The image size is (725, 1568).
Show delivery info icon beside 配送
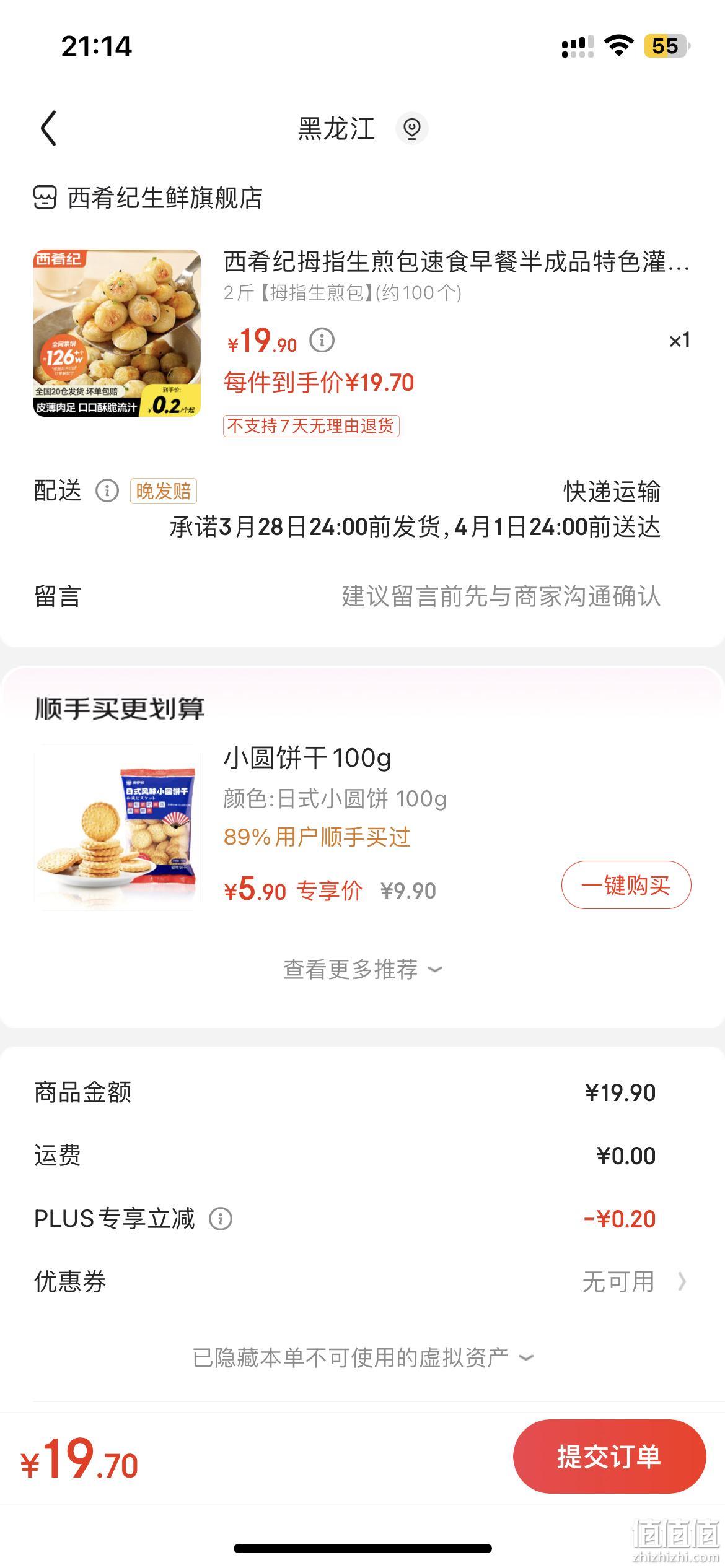point(107,491)
